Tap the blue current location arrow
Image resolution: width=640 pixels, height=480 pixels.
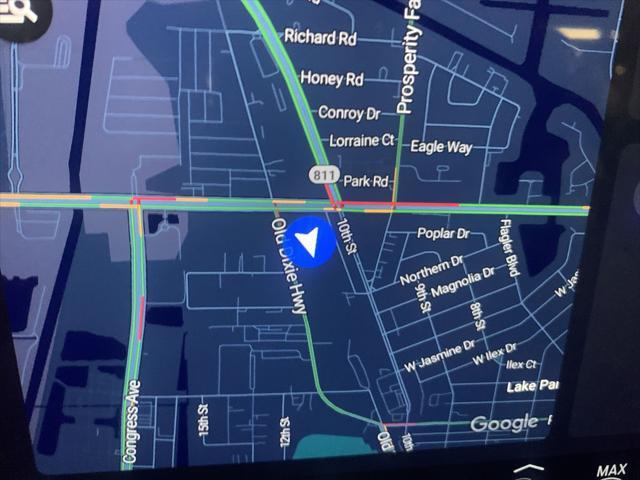click(316, 242)
